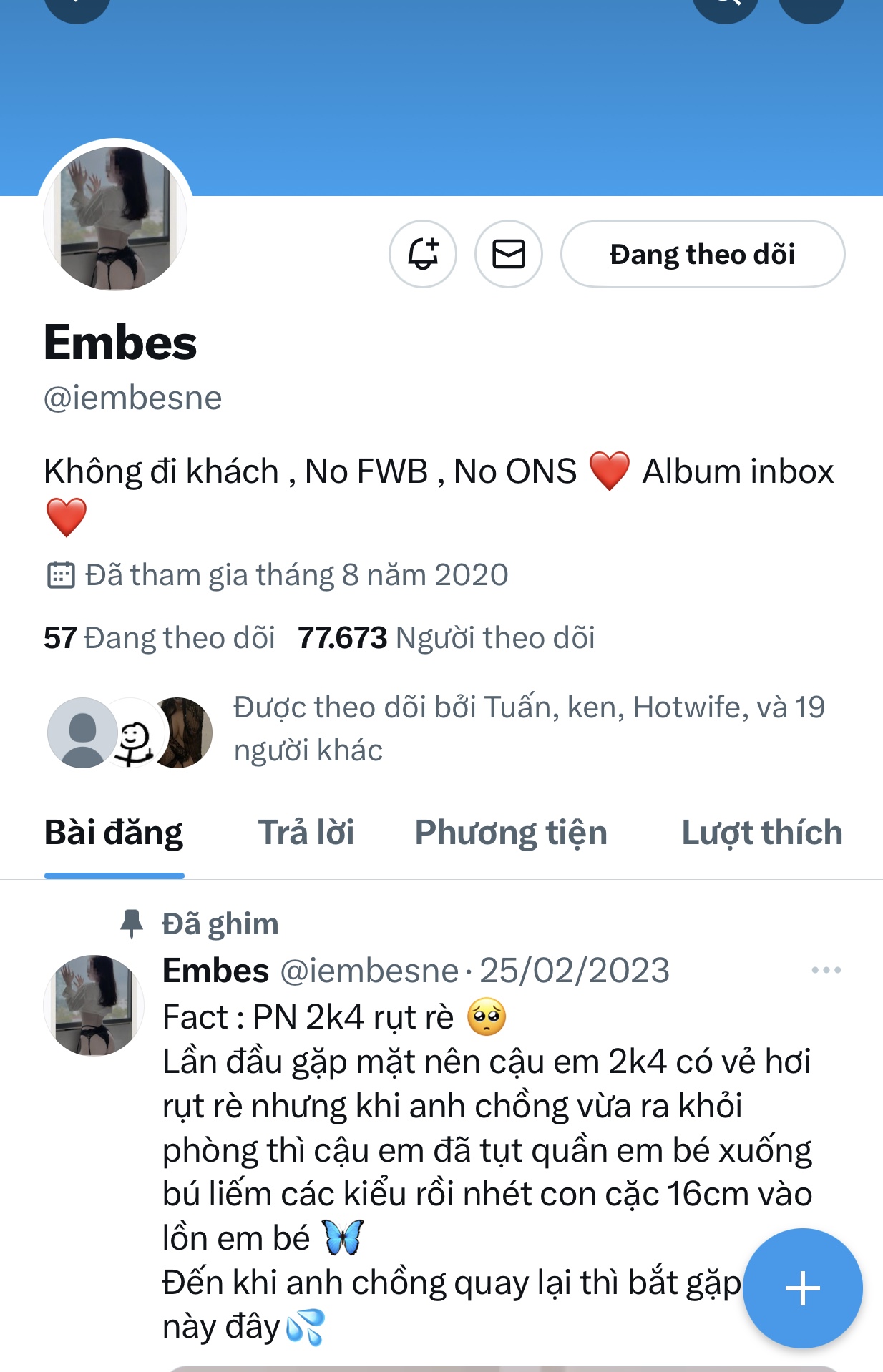Open the profile picture
Screen dimensions: 883x1372
115,218
